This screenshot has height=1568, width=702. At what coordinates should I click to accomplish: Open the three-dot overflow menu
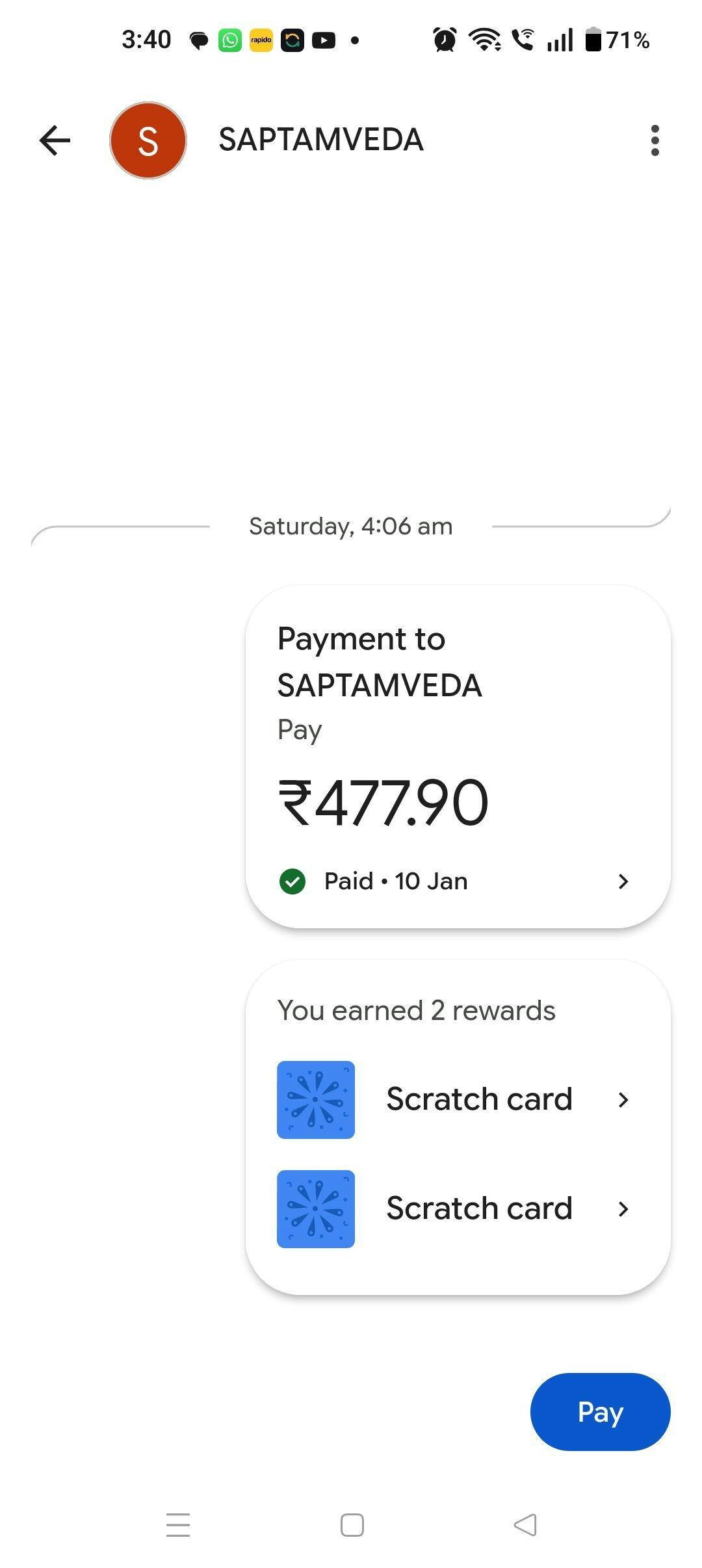tap(655, 140)
